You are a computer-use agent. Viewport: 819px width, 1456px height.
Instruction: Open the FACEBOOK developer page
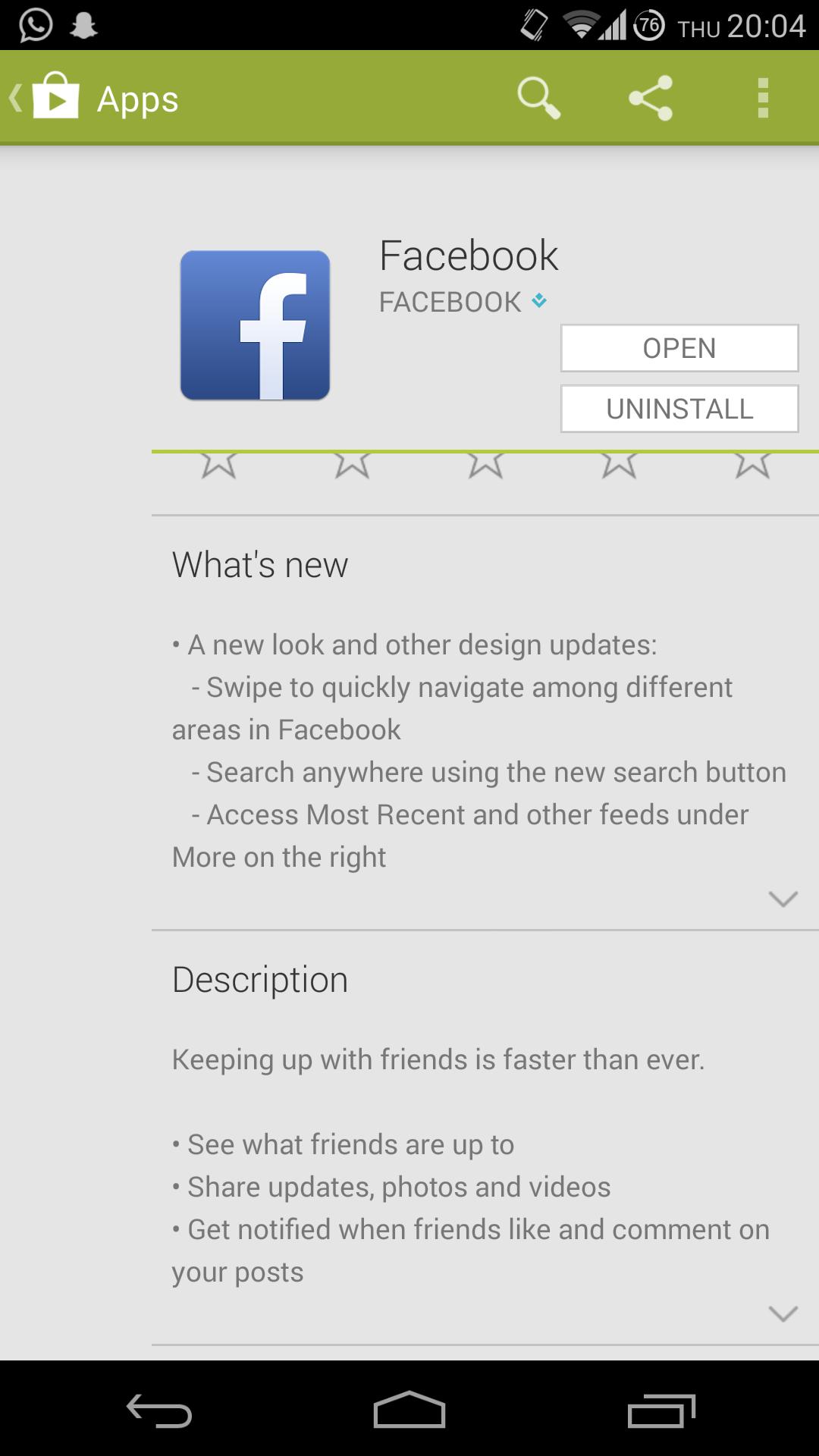(450, 302)
